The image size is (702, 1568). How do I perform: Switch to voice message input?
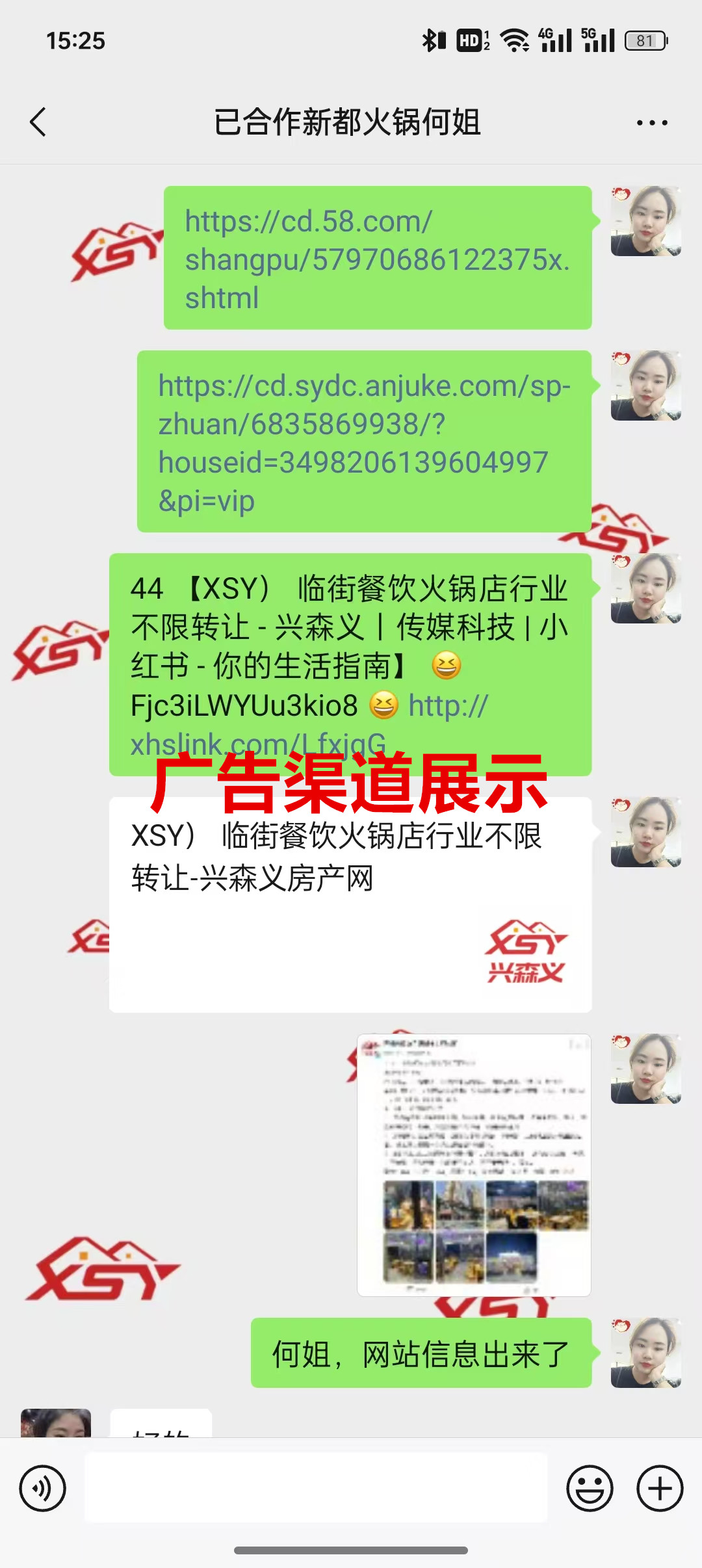pos(43,1488)
